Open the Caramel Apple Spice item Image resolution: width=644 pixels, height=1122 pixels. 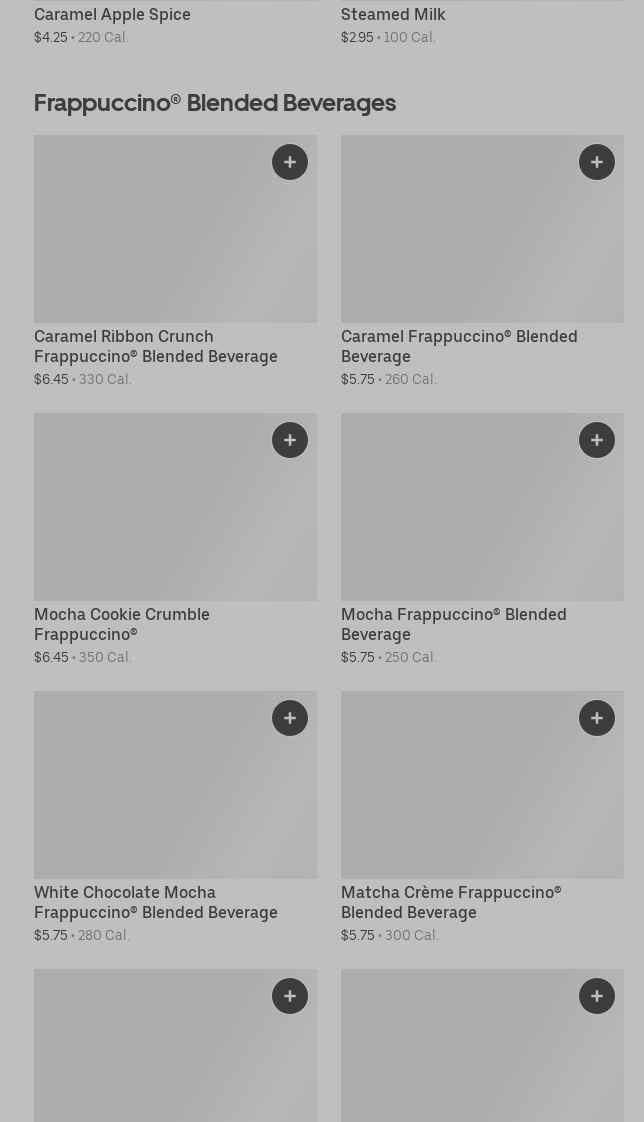tap(112, 15)
